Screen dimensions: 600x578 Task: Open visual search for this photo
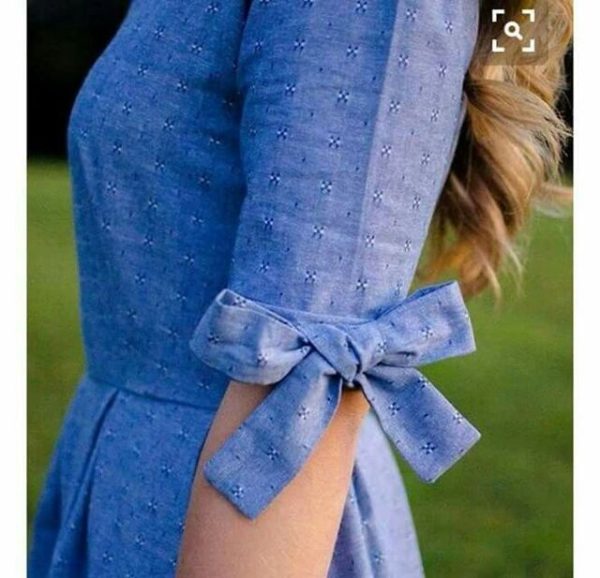tap(513, 31)
